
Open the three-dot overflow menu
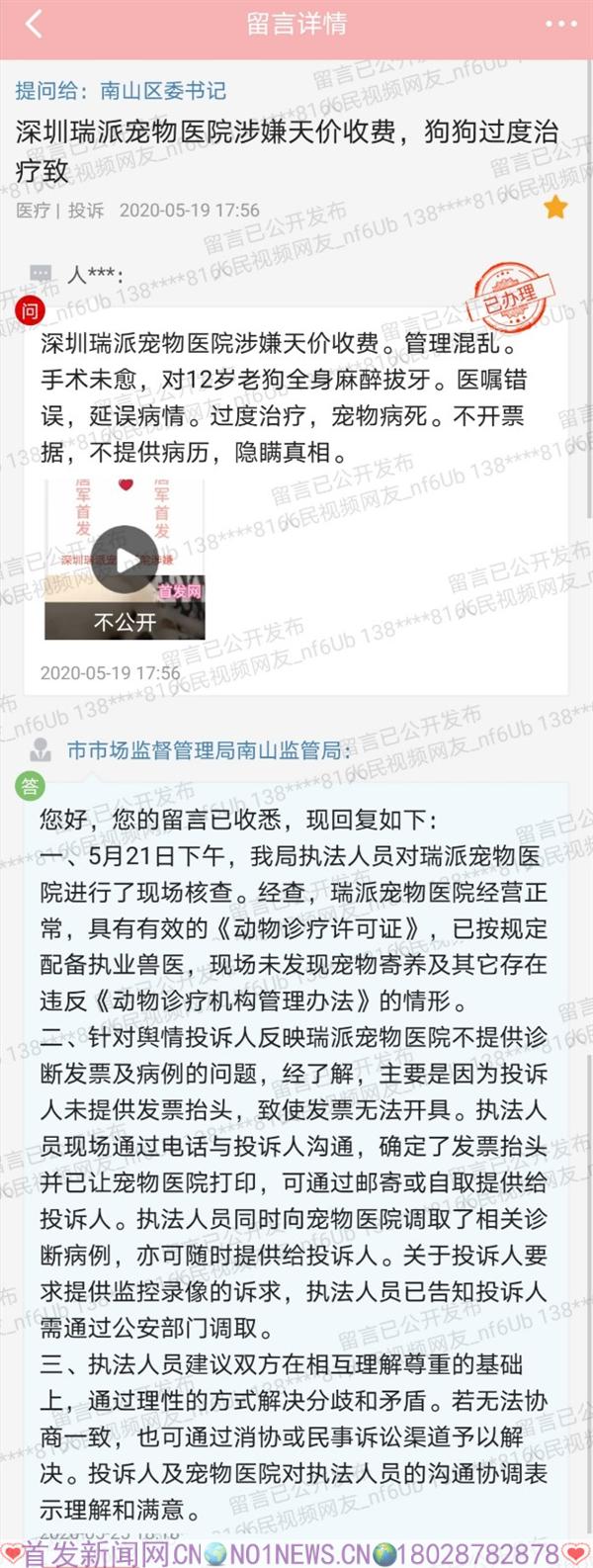560,25
